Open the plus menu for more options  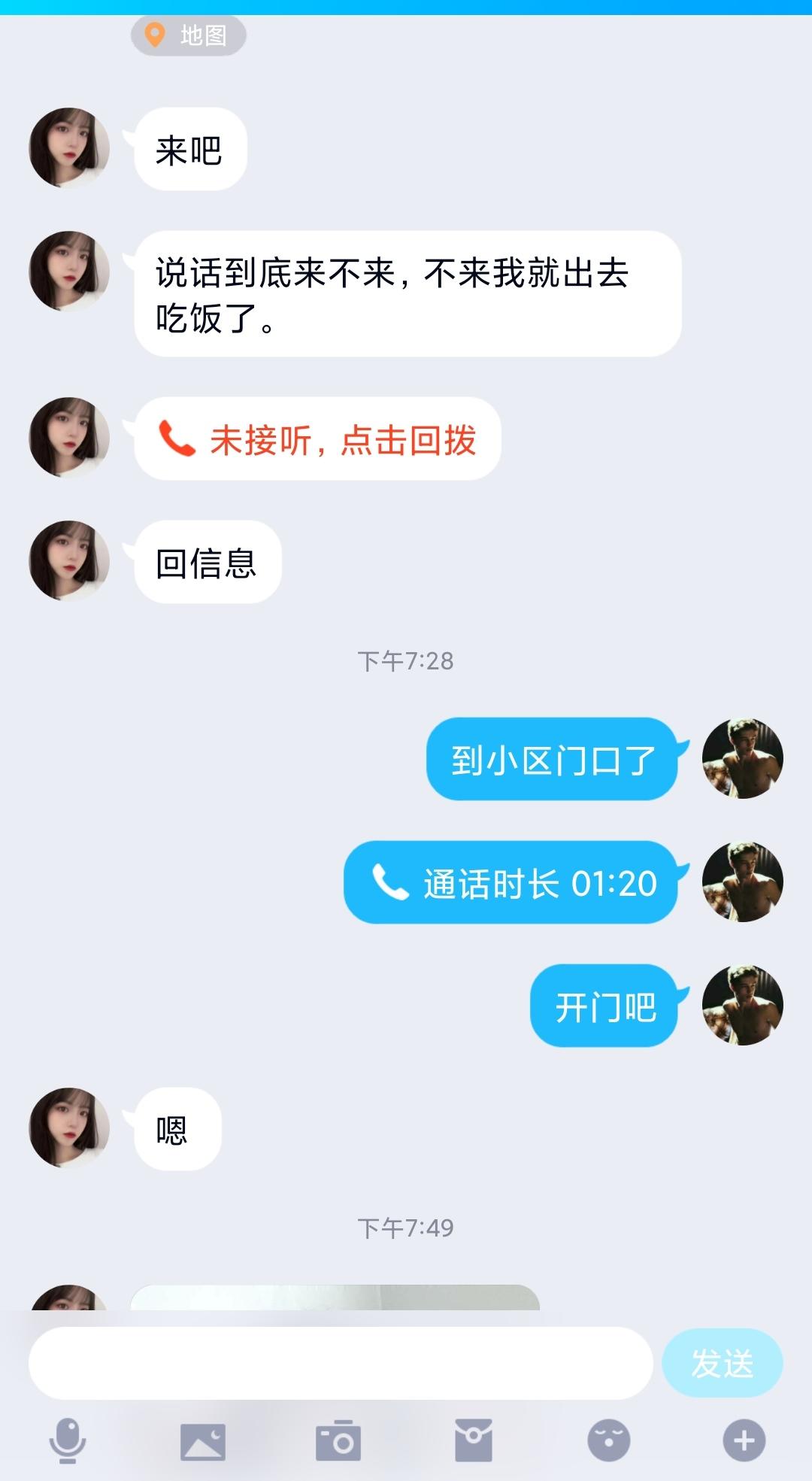click(x=744, y=1440)
